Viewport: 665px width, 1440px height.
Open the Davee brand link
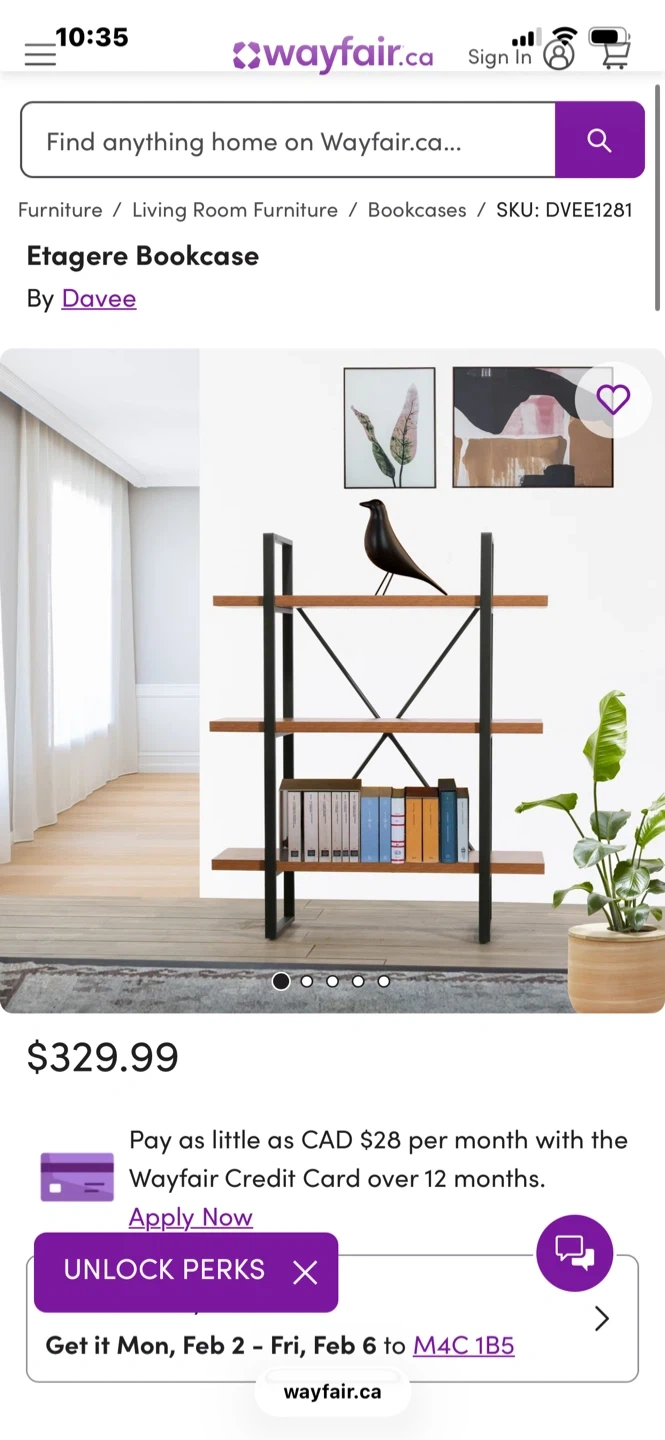[99, 298]
